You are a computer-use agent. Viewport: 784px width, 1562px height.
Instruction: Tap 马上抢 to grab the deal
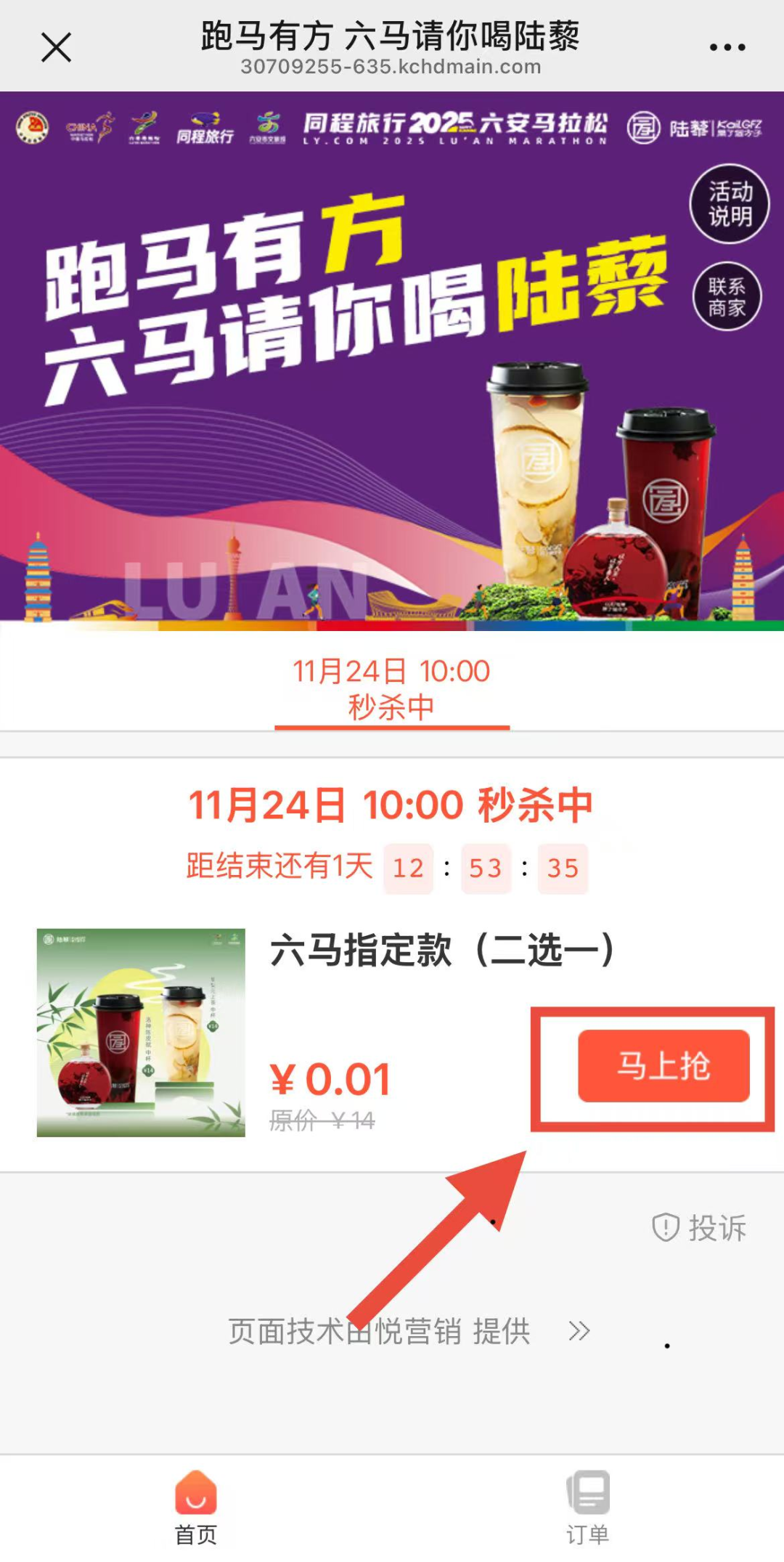point(663,1065)
